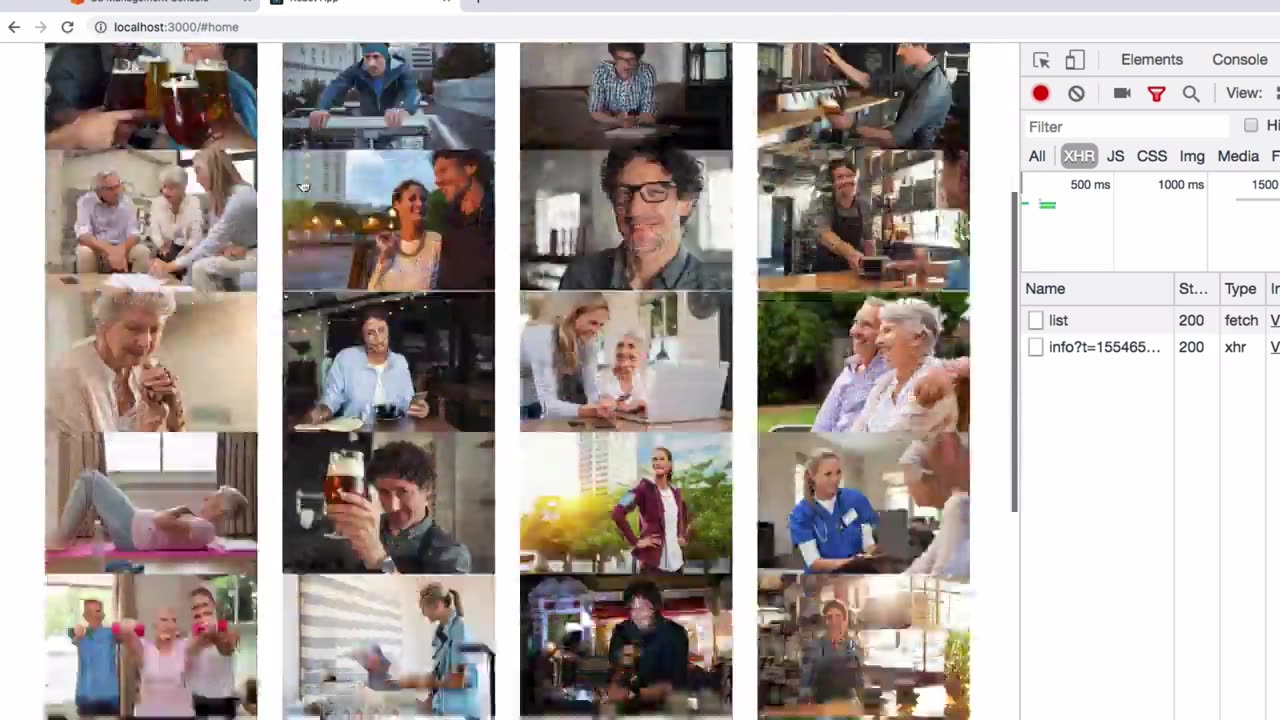Open network search magnifier

coord(1191,93)
